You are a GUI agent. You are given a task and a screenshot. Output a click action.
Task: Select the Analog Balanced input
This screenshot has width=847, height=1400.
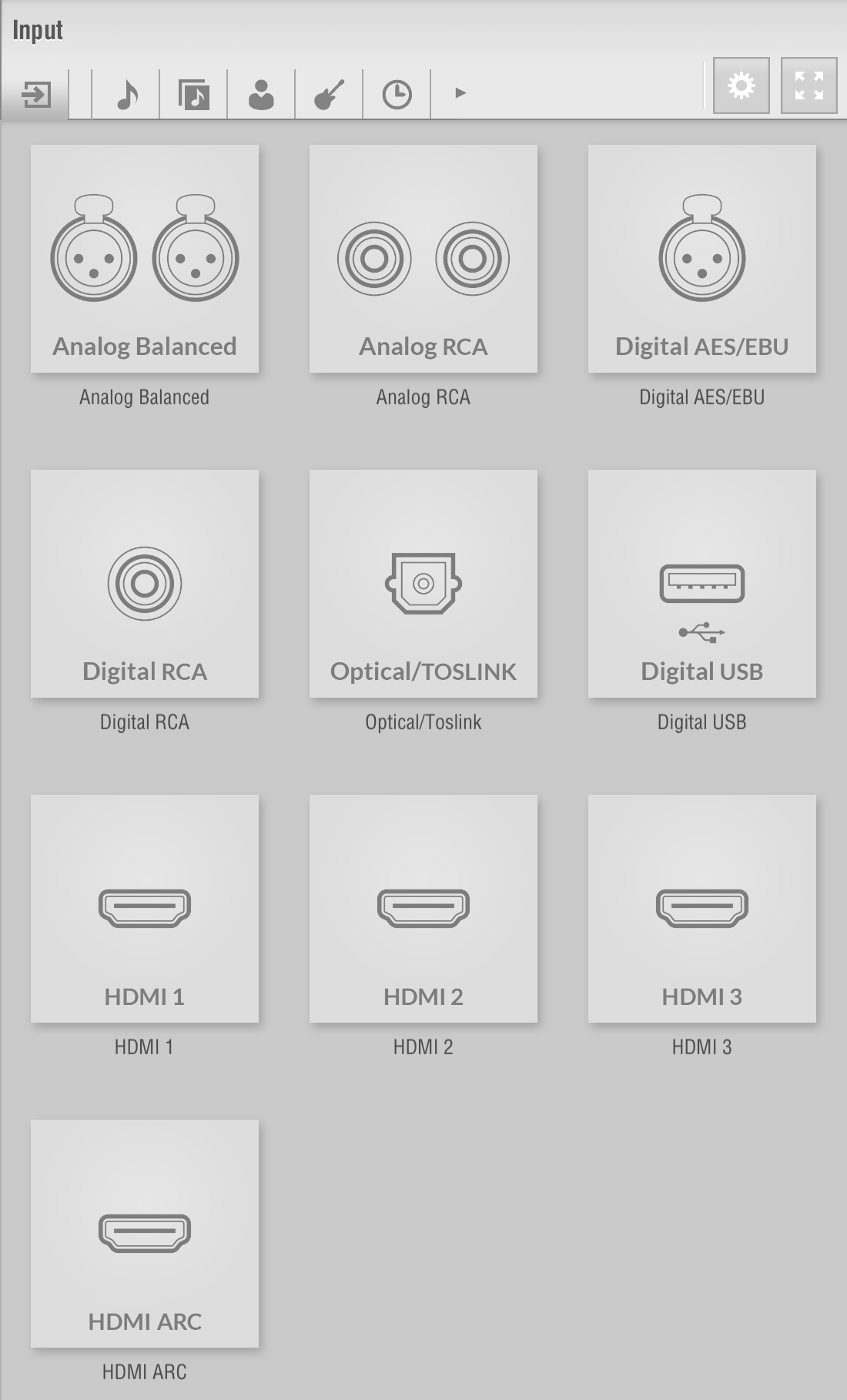click(x=145, y=259)
